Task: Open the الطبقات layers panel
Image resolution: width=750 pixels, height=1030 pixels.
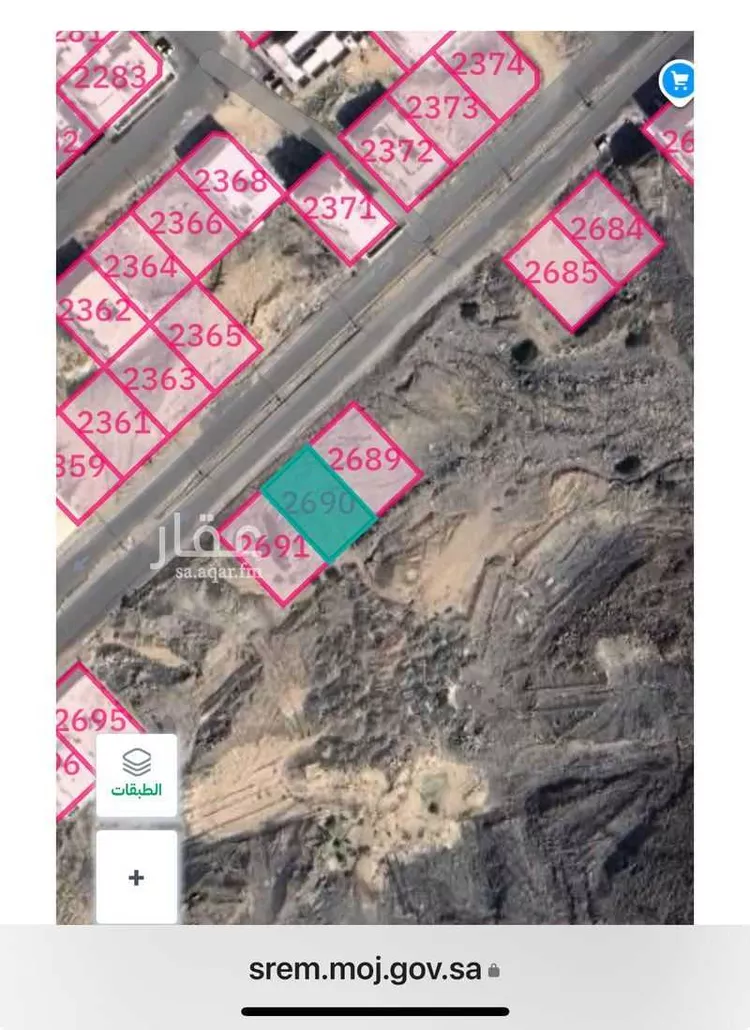Action: (136, 774)
